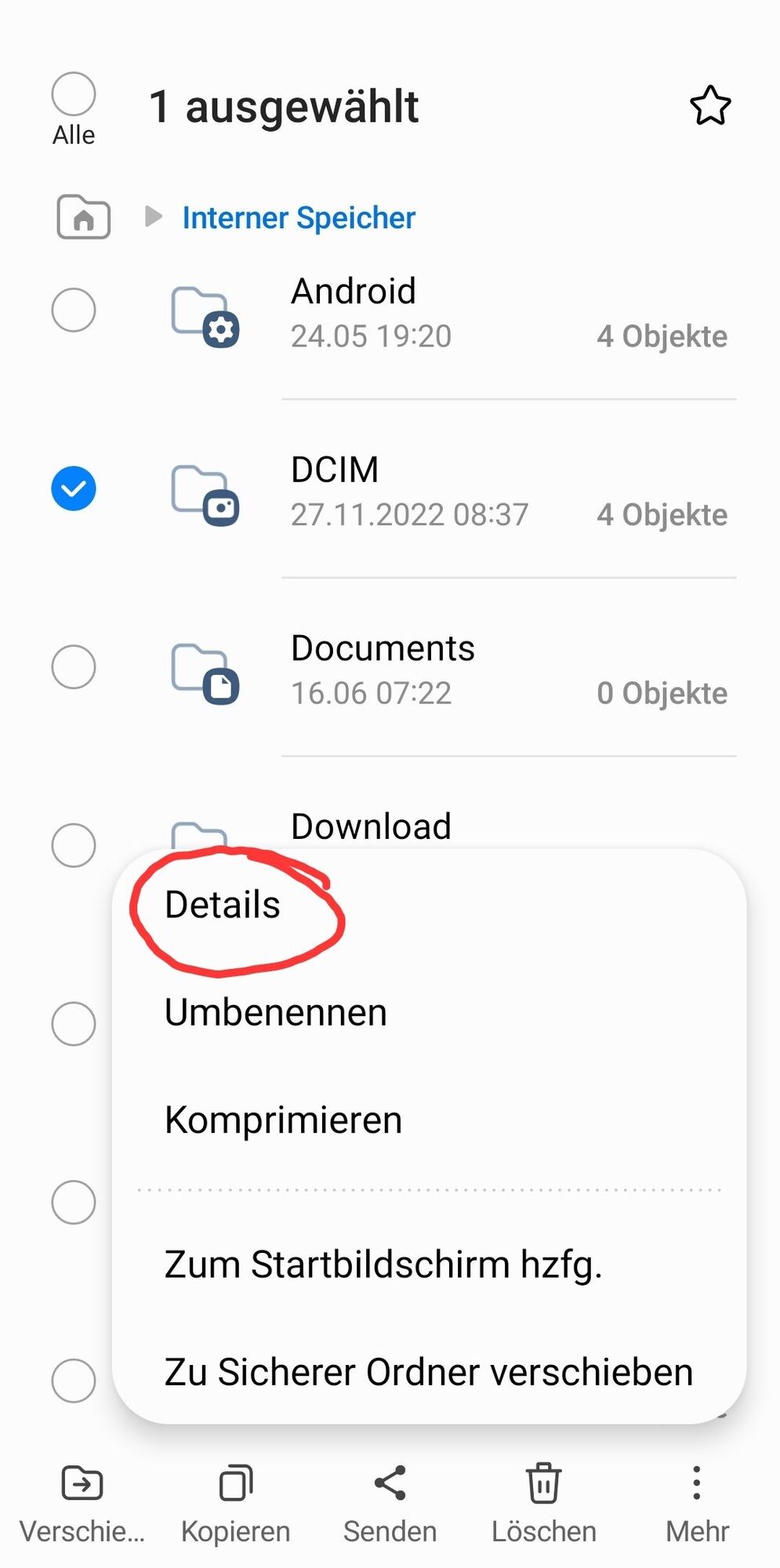Add selection to favorites with the star

(x=710, y=106)
